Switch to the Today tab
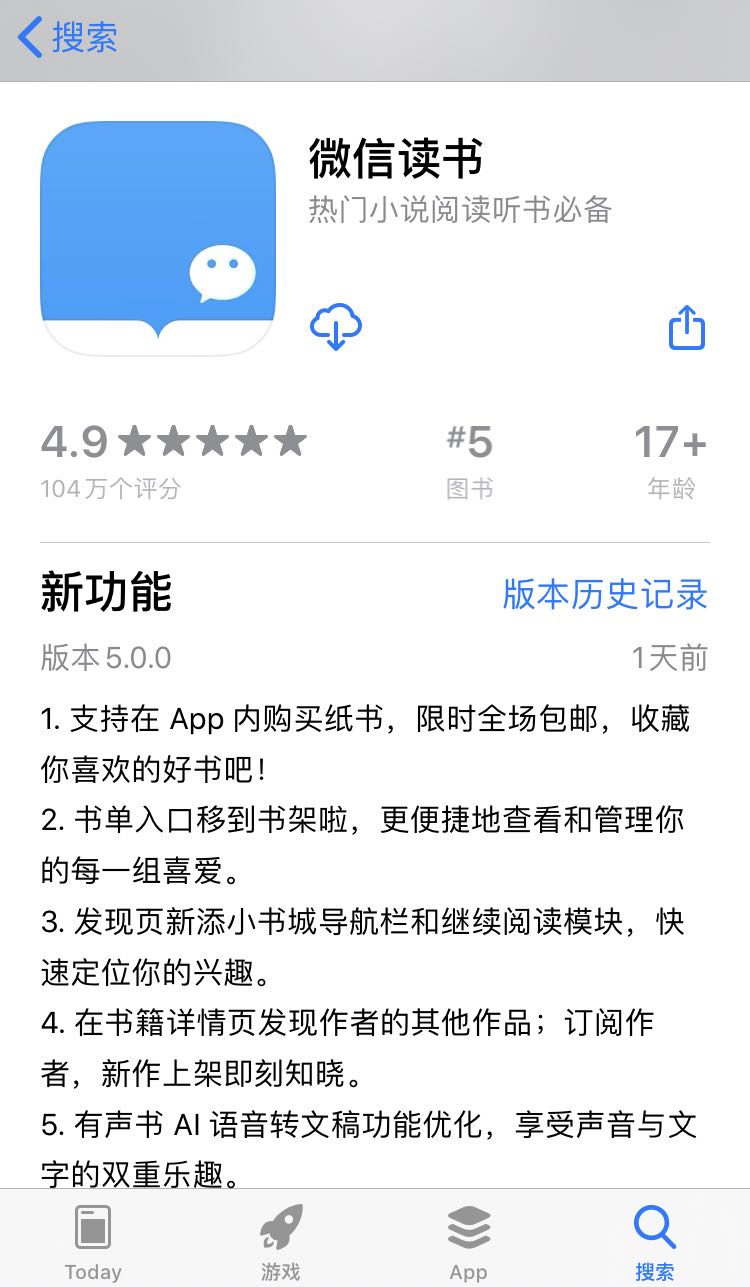 point(93,1241)
